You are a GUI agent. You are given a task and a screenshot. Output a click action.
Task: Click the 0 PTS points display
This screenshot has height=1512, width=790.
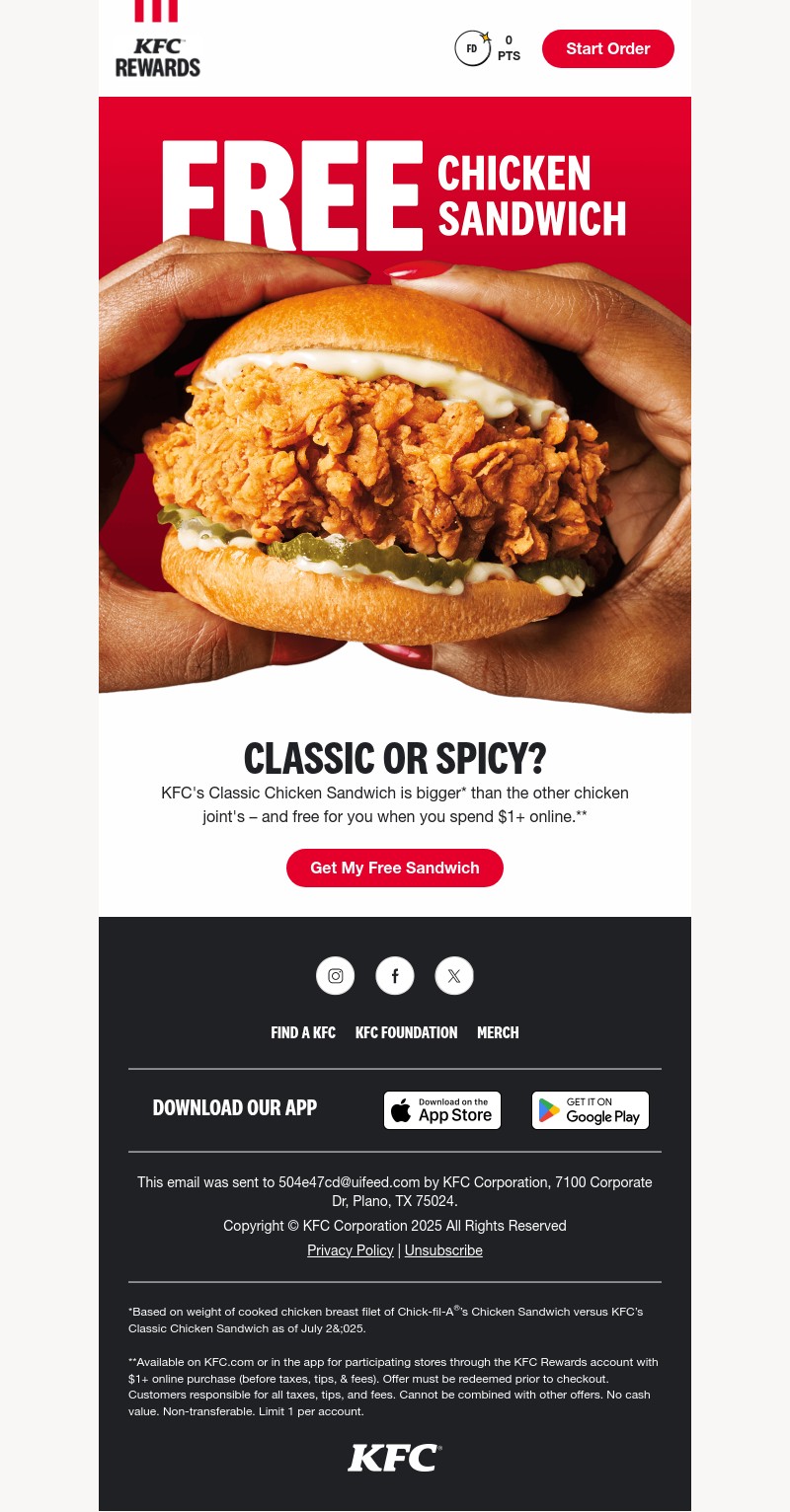(x=509, y=47)
